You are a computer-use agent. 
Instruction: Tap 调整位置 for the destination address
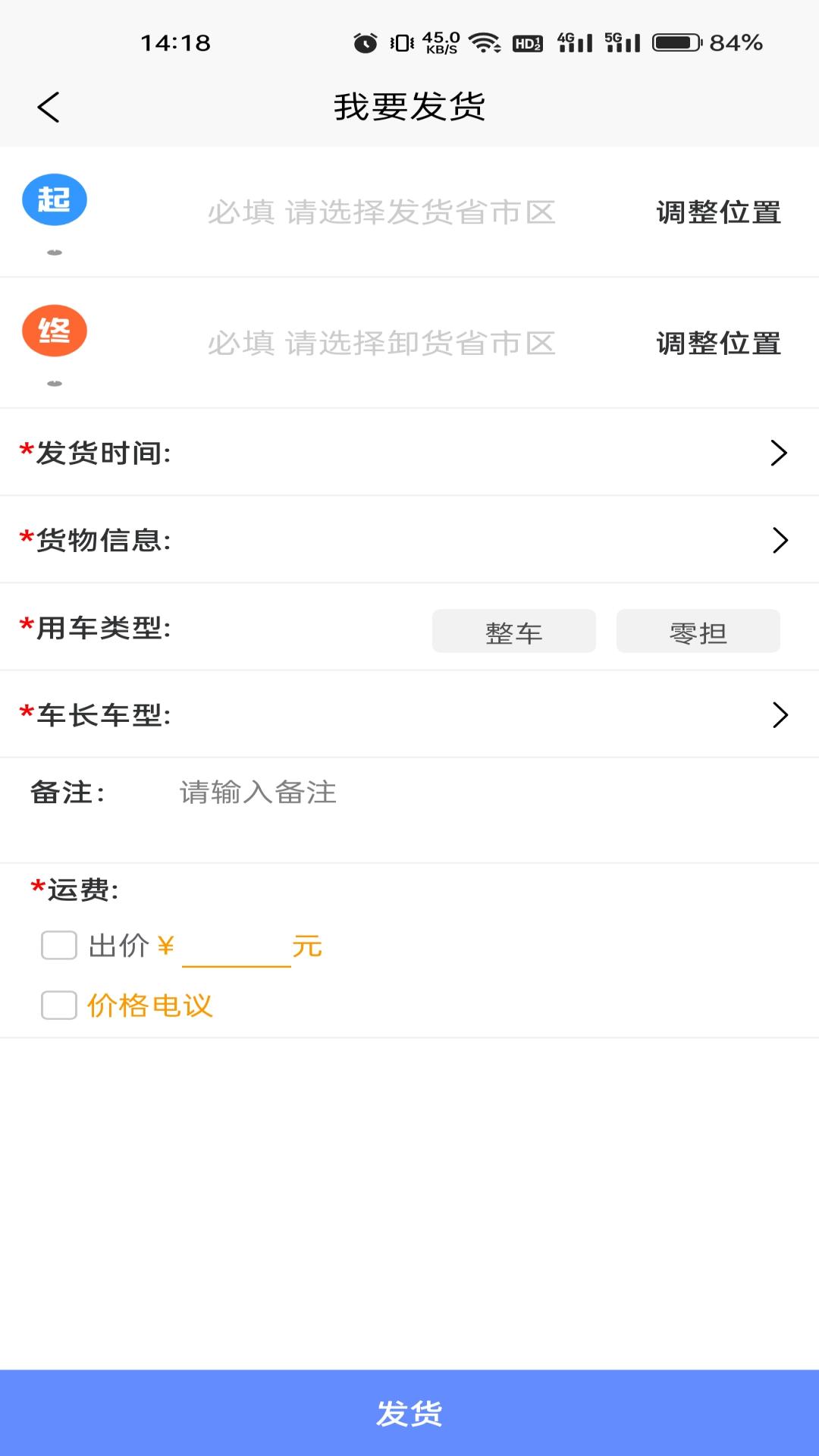coord(718,344)
